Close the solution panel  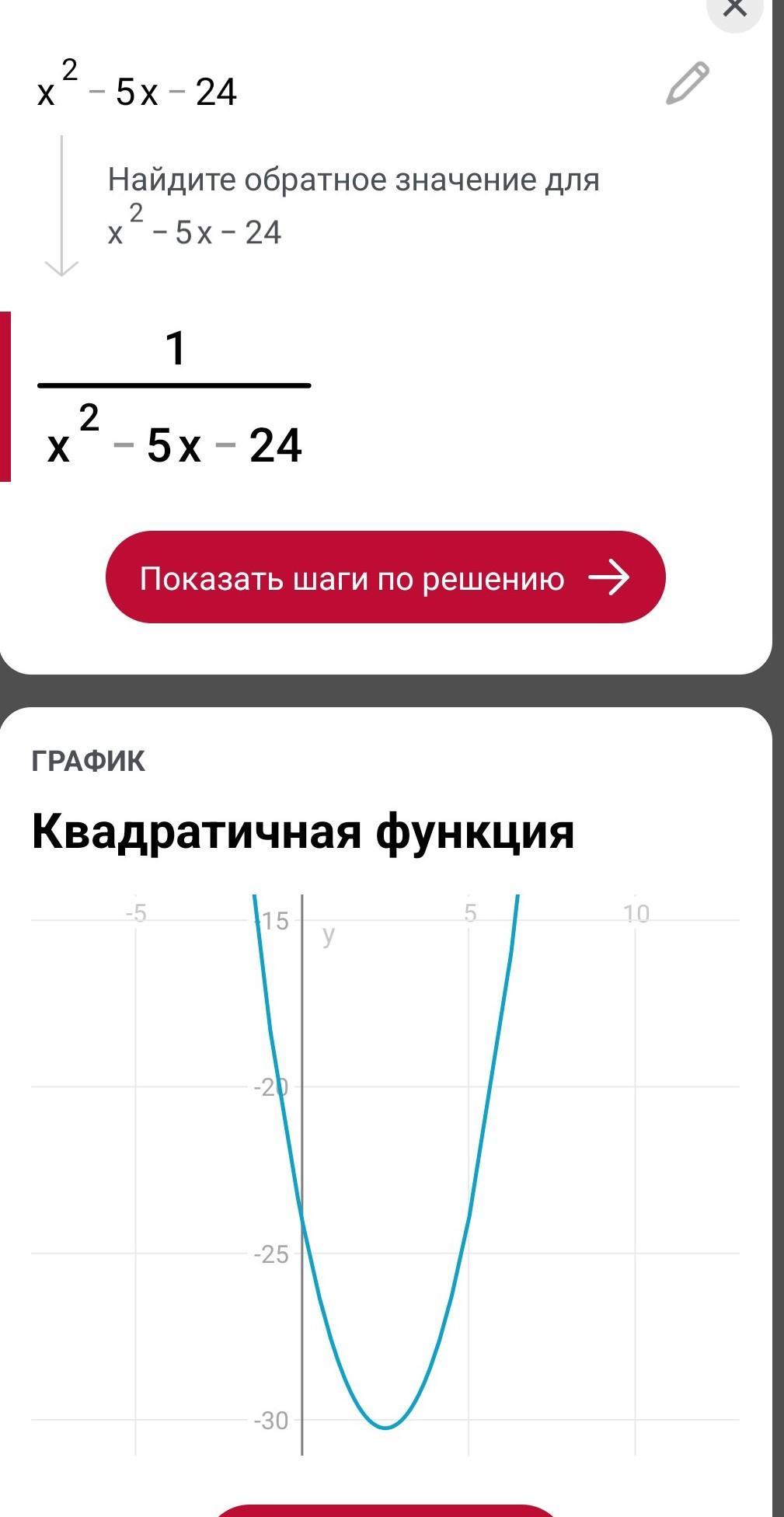733,8
